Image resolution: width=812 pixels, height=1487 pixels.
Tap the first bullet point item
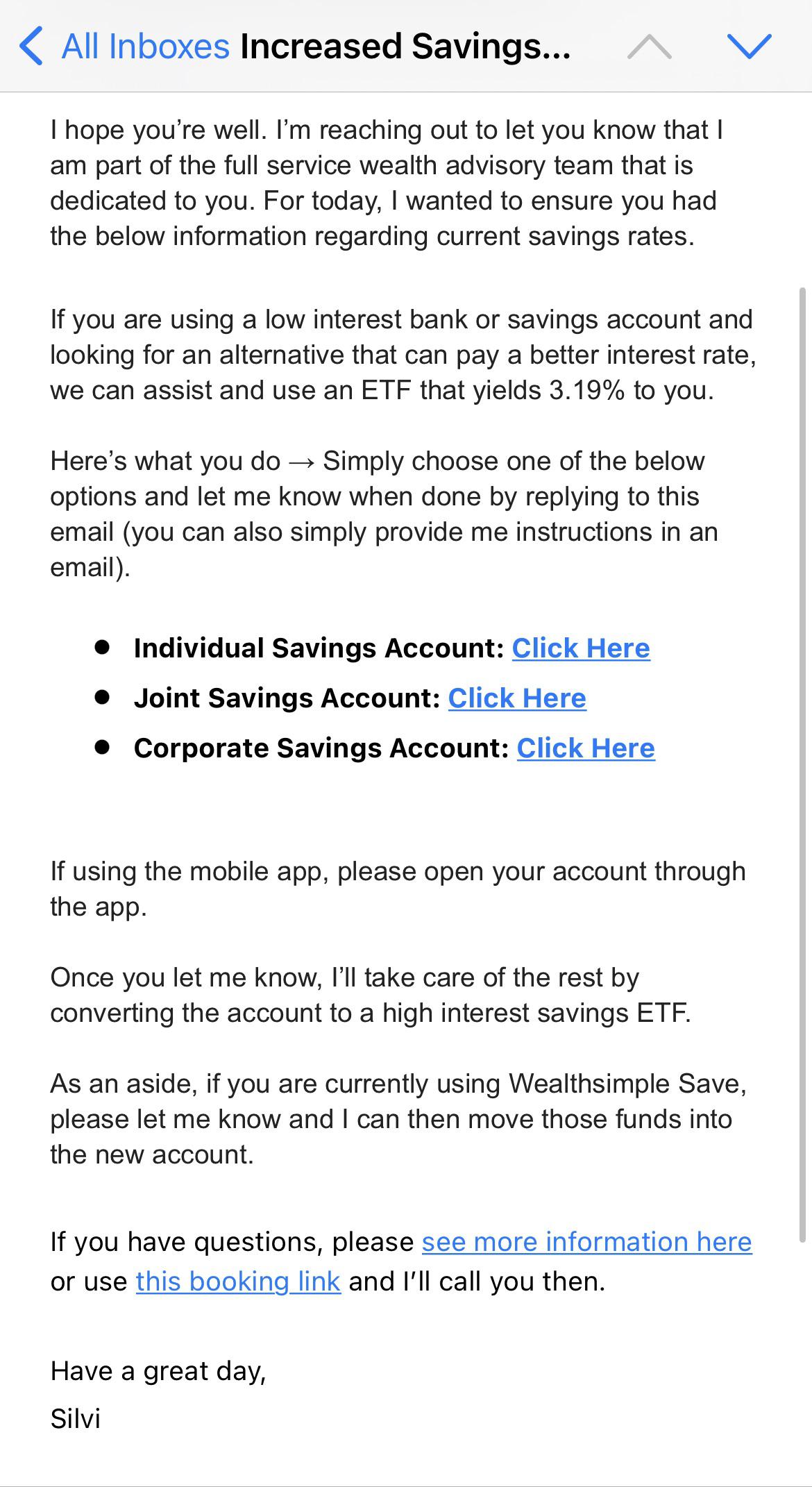pos(392,648)
